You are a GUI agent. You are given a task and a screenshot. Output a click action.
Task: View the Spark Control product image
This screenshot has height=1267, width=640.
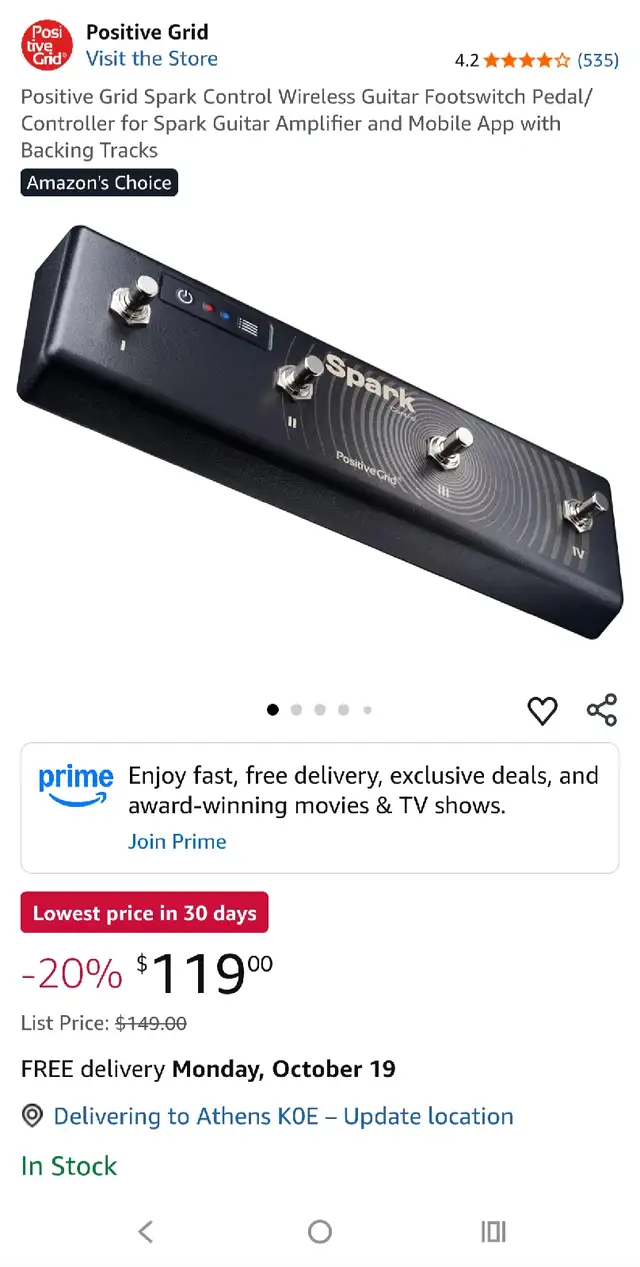[x=320, y=432]
